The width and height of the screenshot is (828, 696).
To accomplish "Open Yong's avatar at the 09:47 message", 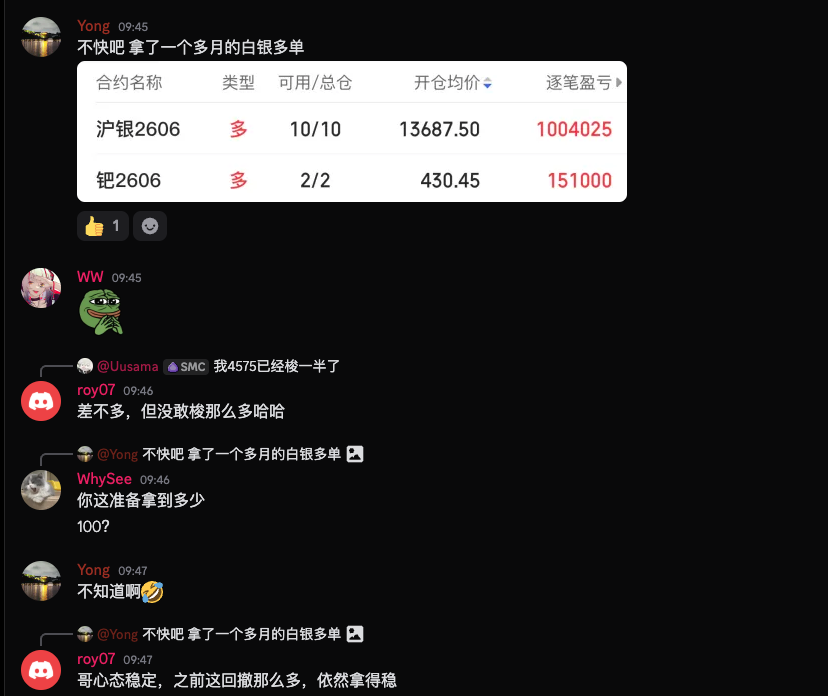I will click(x=41, y=581).
